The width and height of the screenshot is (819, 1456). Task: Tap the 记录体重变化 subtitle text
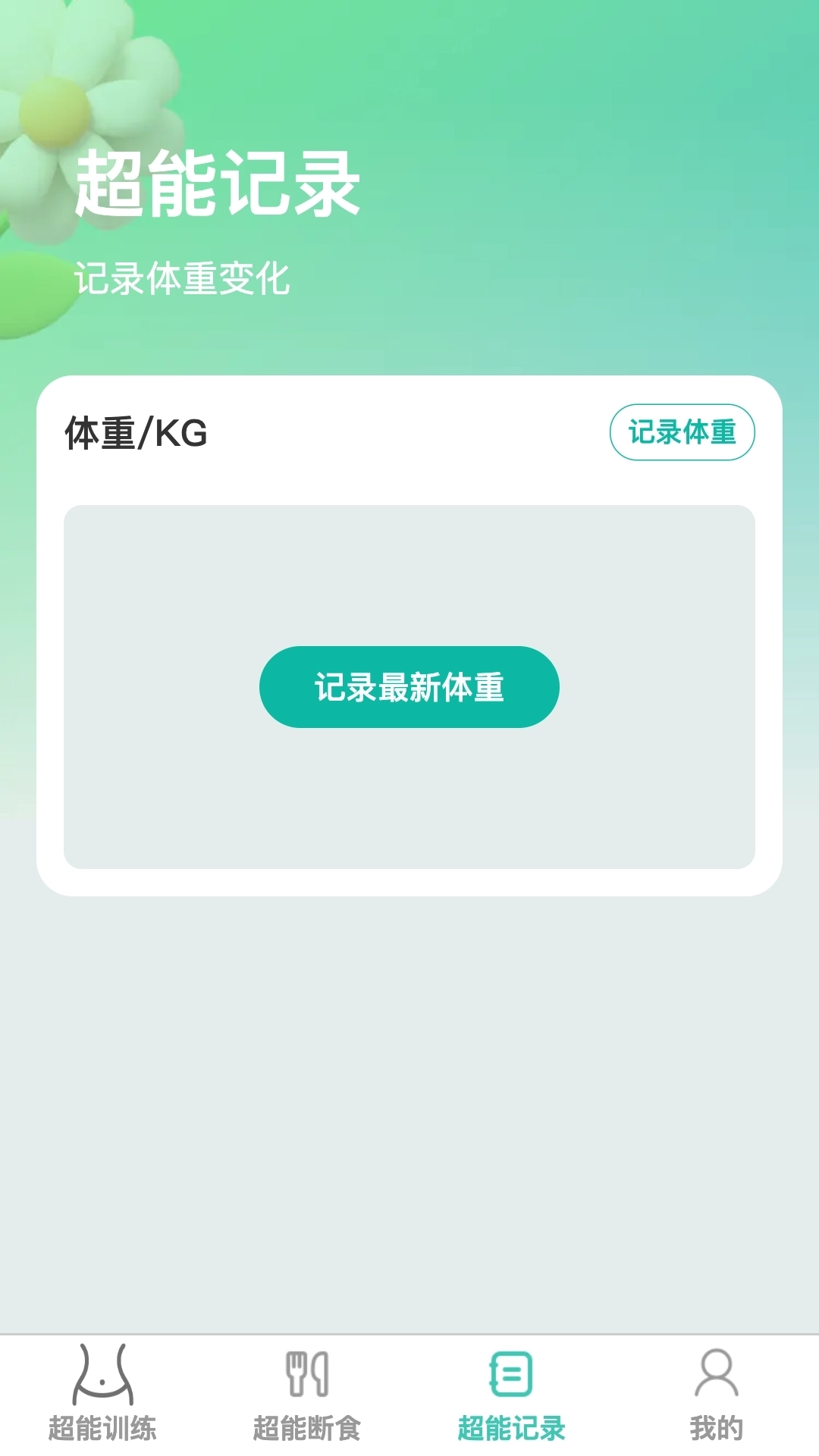pyautogui.click(x=184, y=278)
